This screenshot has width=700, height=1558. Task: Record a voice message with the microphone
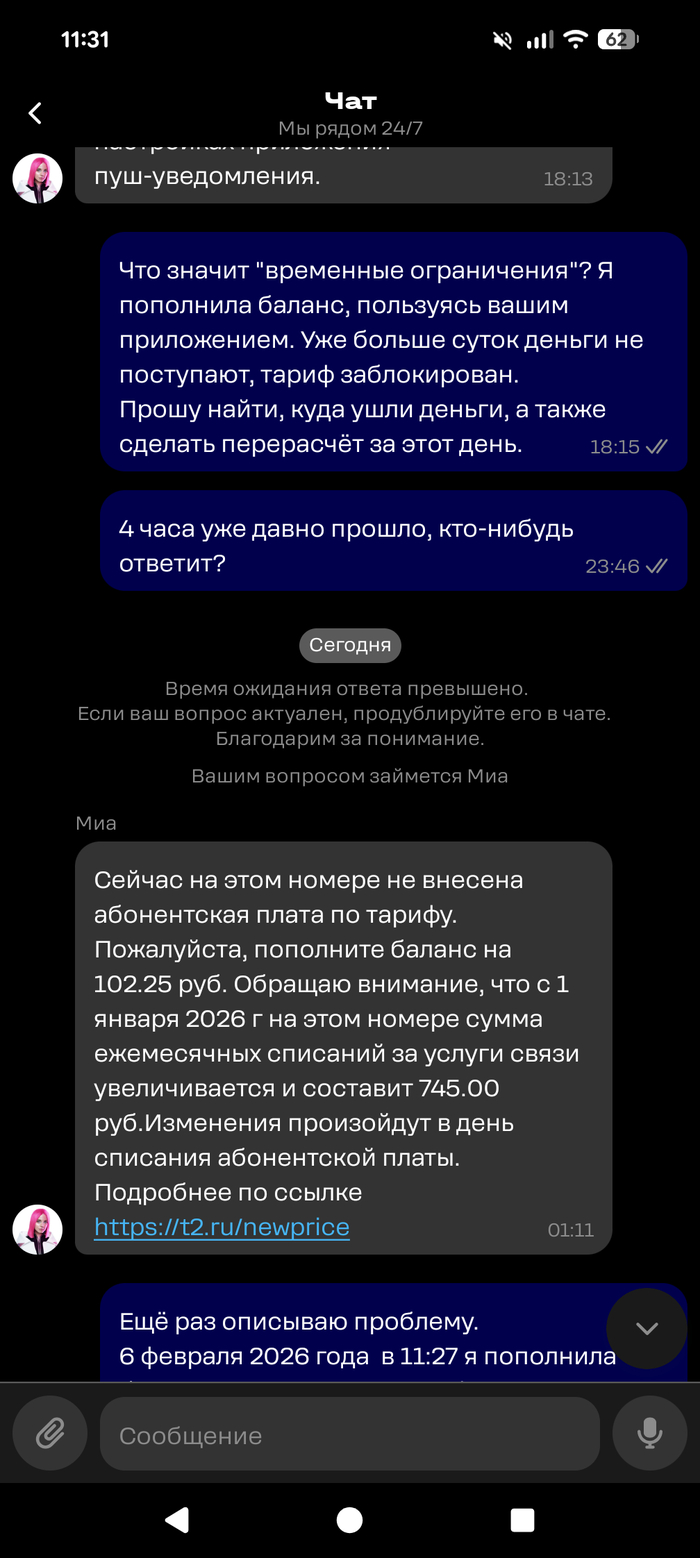(x=650, y=1434)
